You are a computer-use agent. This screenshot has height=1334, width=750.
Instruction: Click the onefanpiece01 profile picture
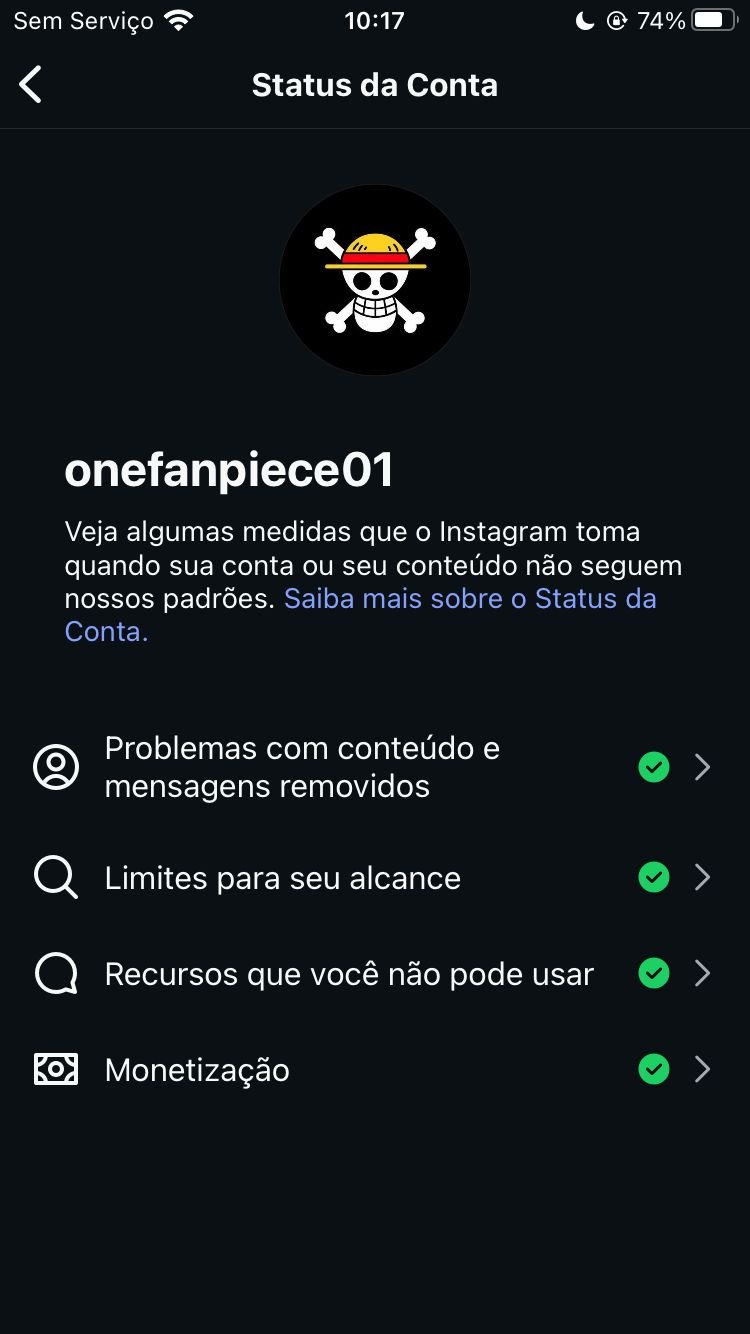[375, 280]
